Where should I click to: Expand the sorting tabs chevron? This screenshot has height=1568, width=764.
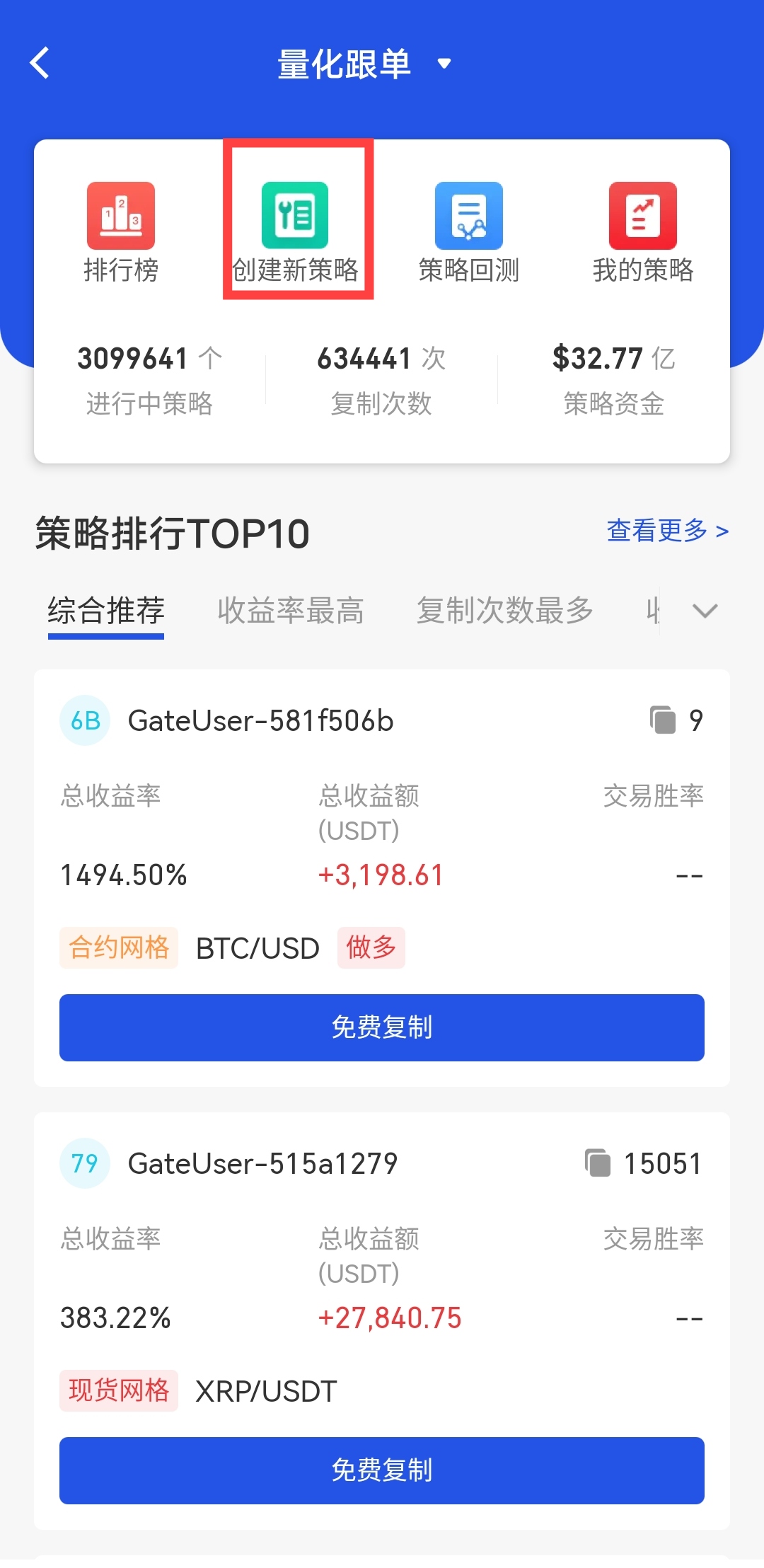point(705,611)
